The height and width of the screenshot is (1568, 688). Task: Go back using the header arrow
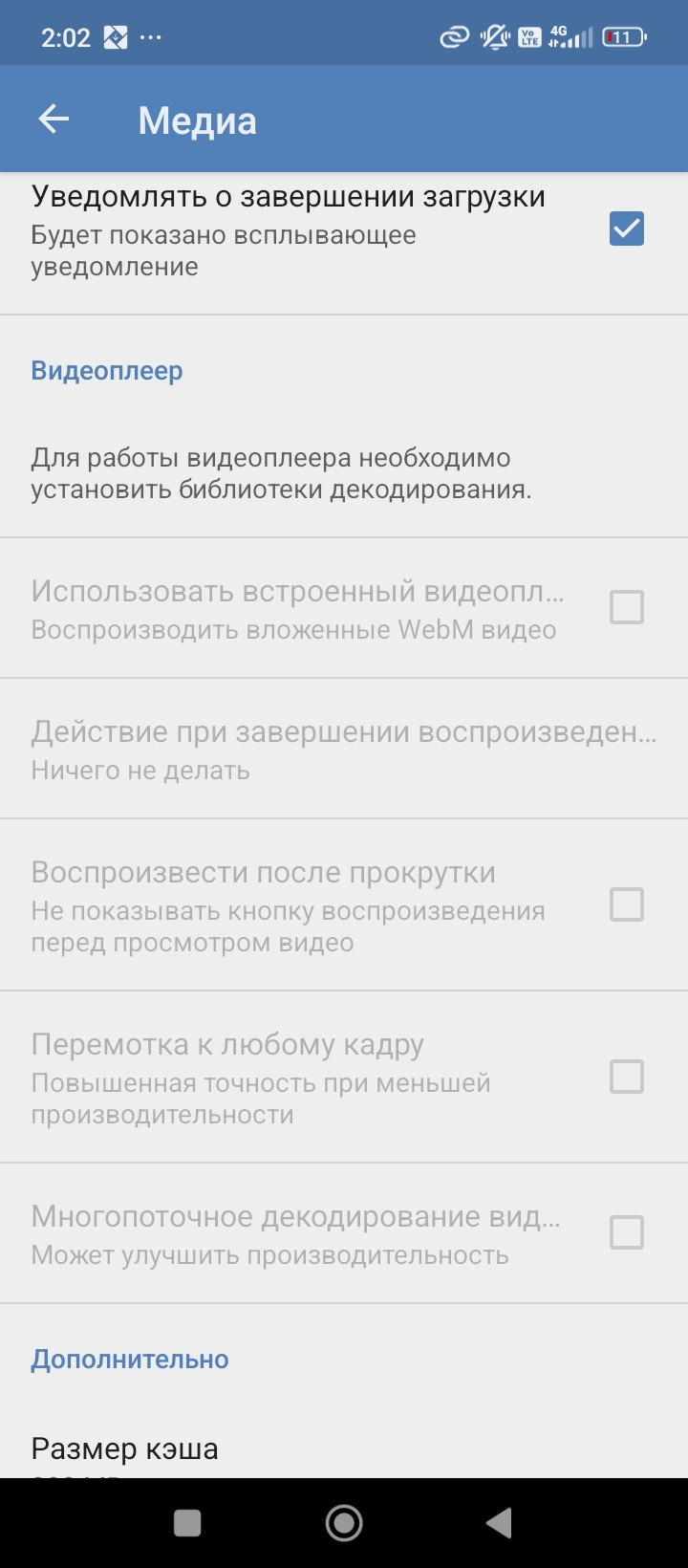54,120
